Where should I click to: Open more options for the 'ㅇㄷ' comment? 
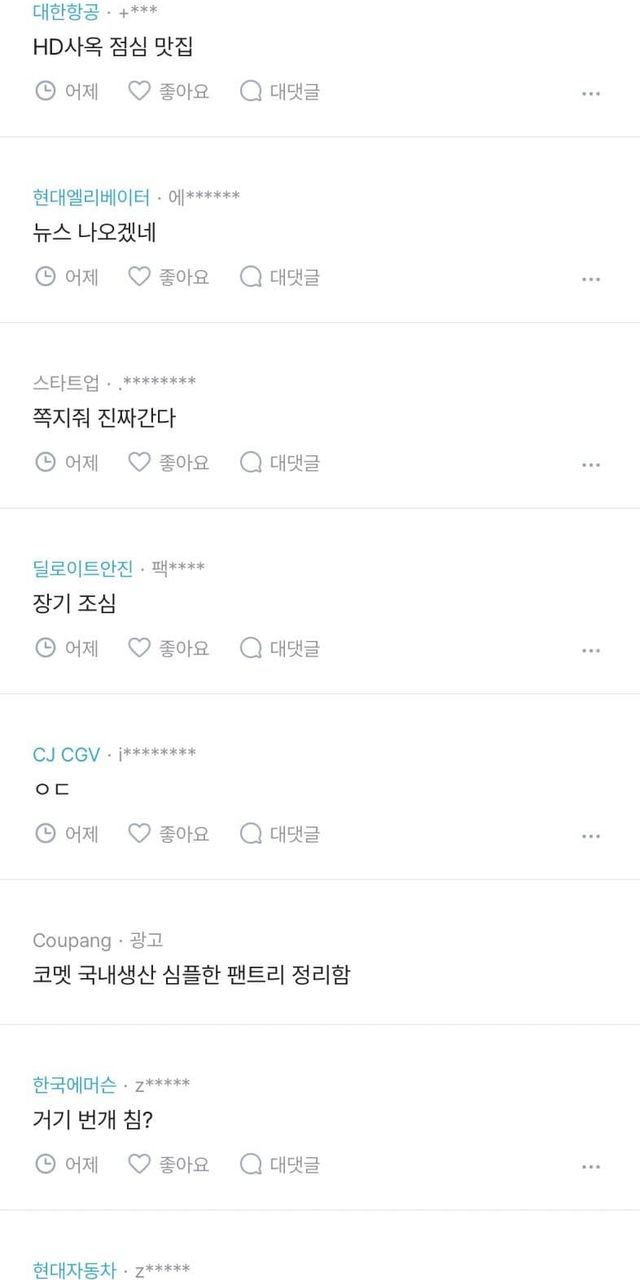tap(591, 835)
